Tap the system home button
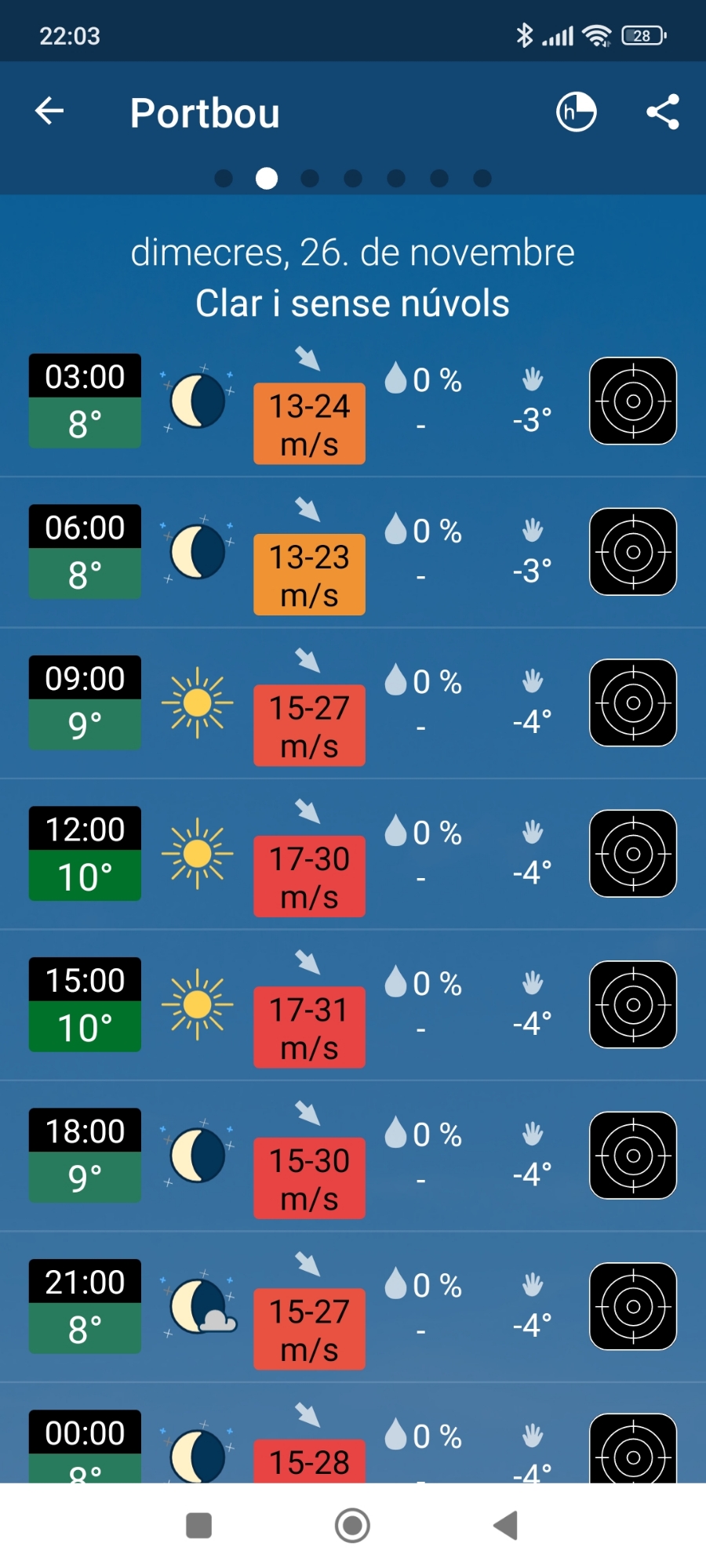 click(x=352, y=1526)
